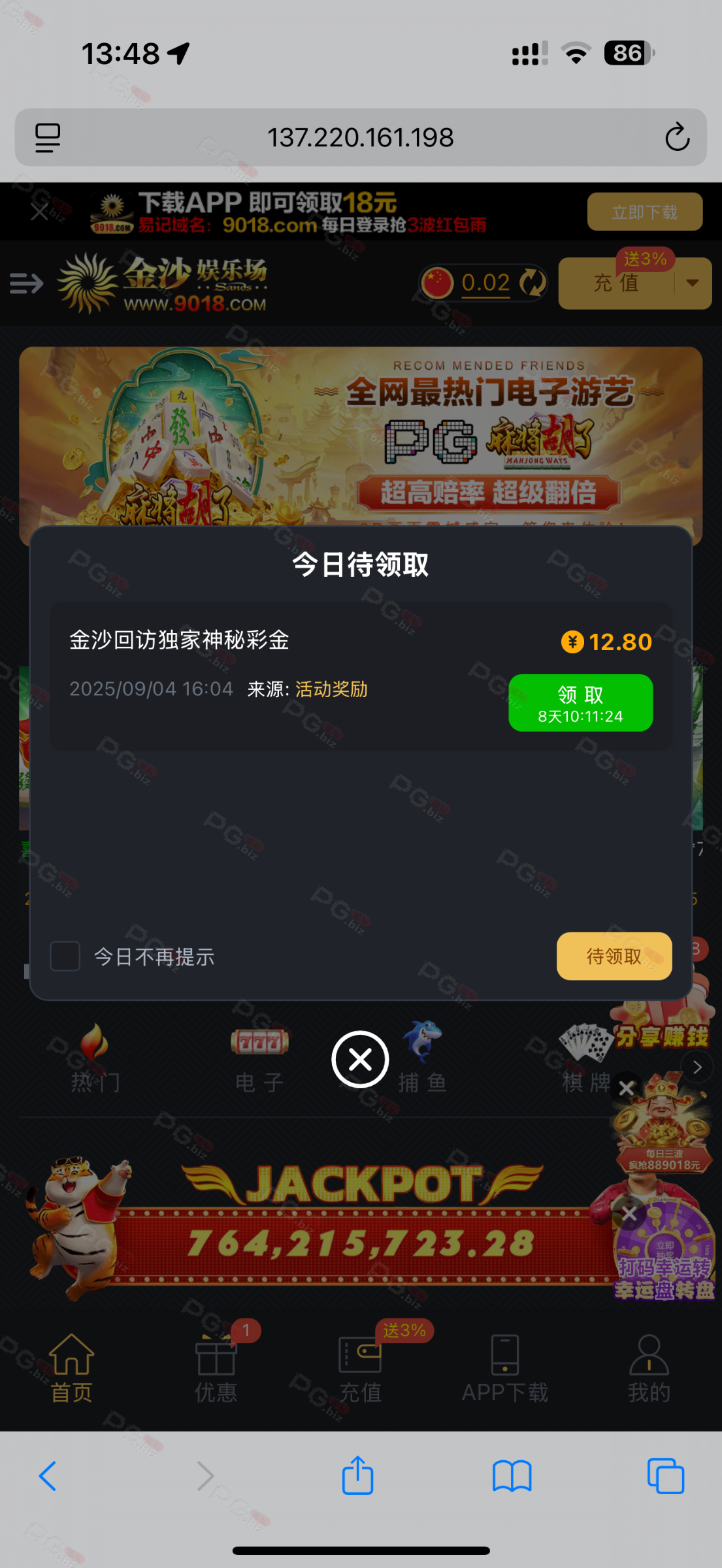
Task: Dismiss the download APP banner
Action: coord(40,212)
